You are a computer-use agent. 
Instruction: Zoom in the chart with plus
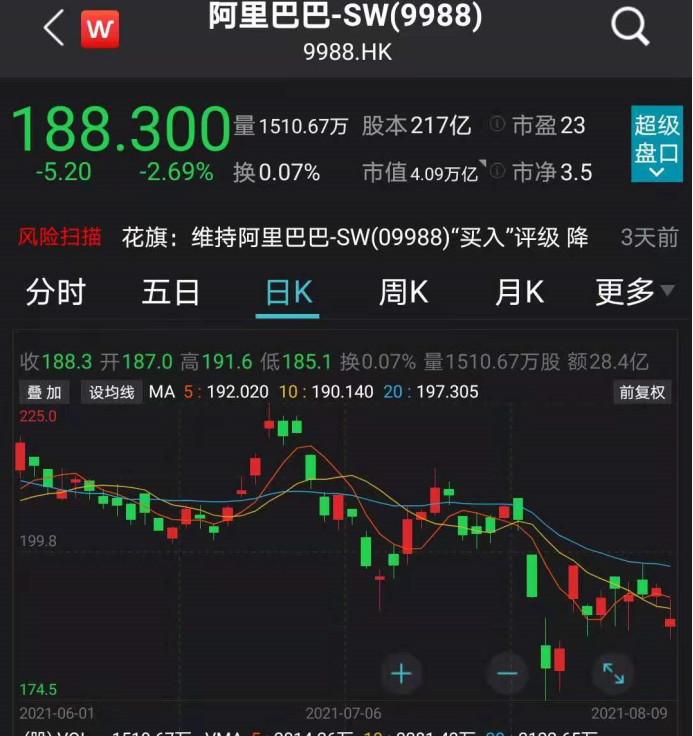coord(401,673)
